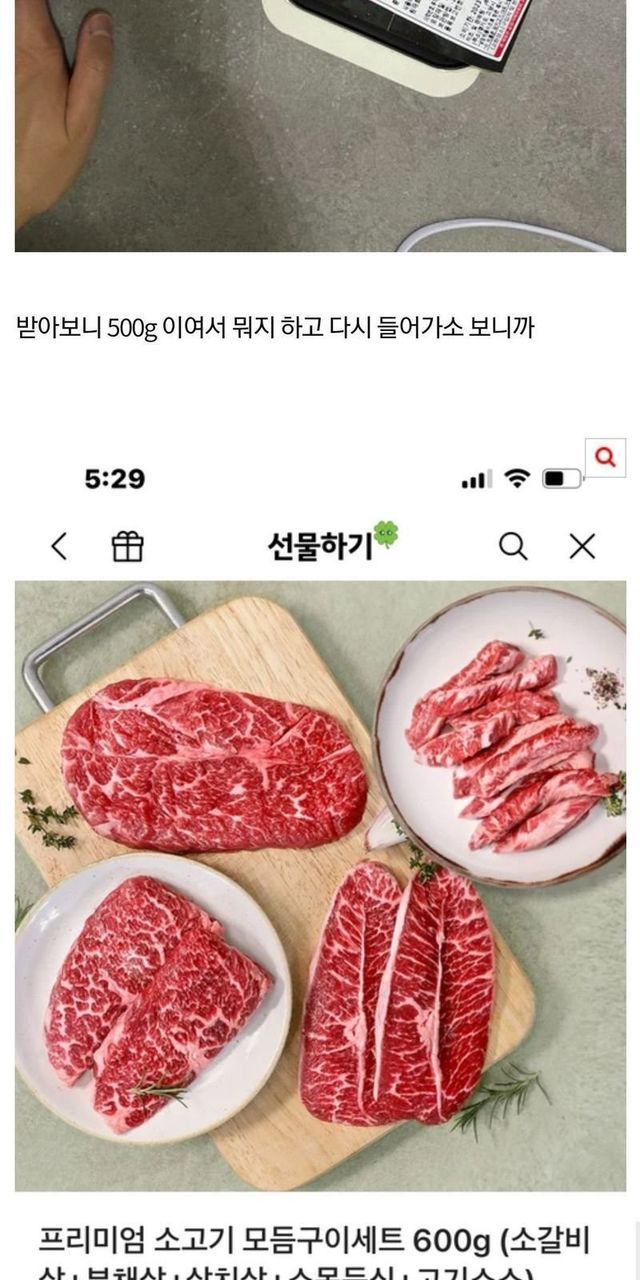Open the photo with the hand
640x1280 pixels.
click(320, 125)
